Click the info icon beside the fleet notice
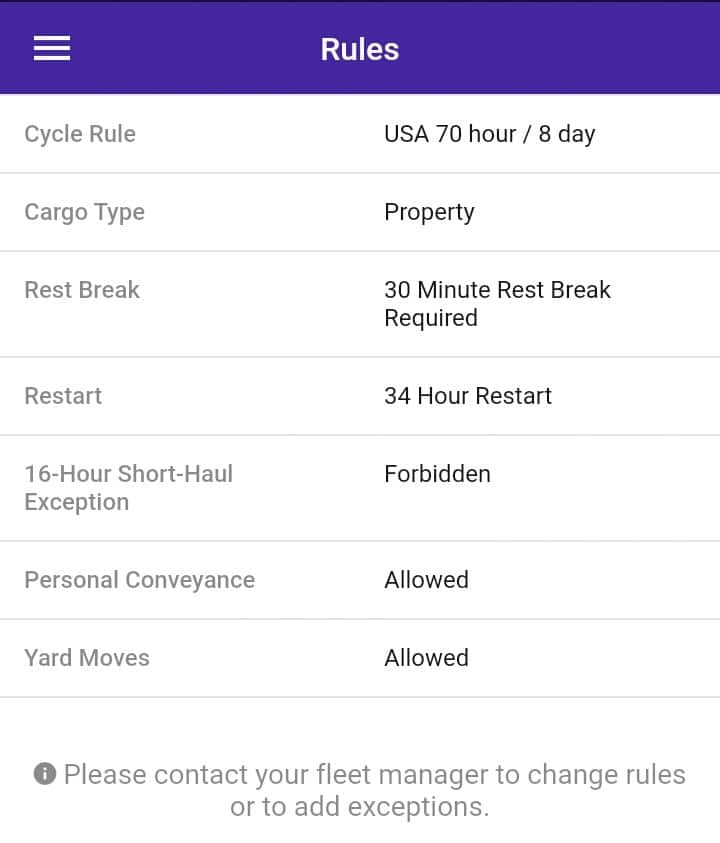The height and width of the screenshot is (843, 720). click(x=44, y=774)
